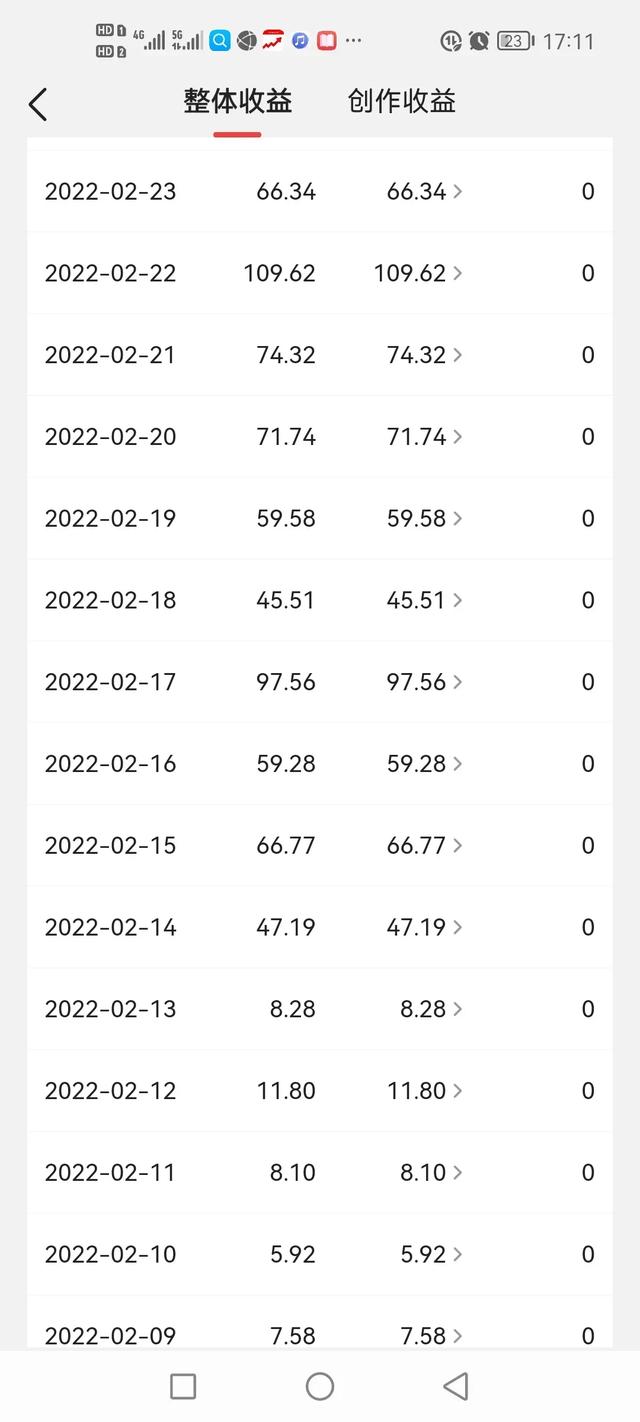The image size is (640, 1422).
Task: Open 66.34 details for 2022-02-23
Action: [x=424, y=191]
